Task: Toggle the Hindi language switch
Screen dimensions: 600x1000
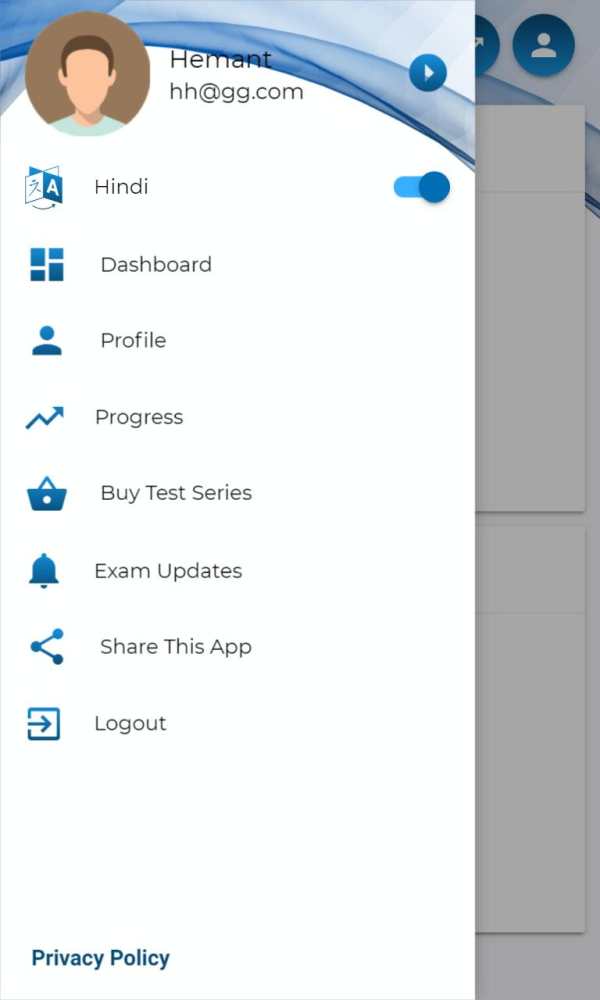Action: (x=421, y=187)
